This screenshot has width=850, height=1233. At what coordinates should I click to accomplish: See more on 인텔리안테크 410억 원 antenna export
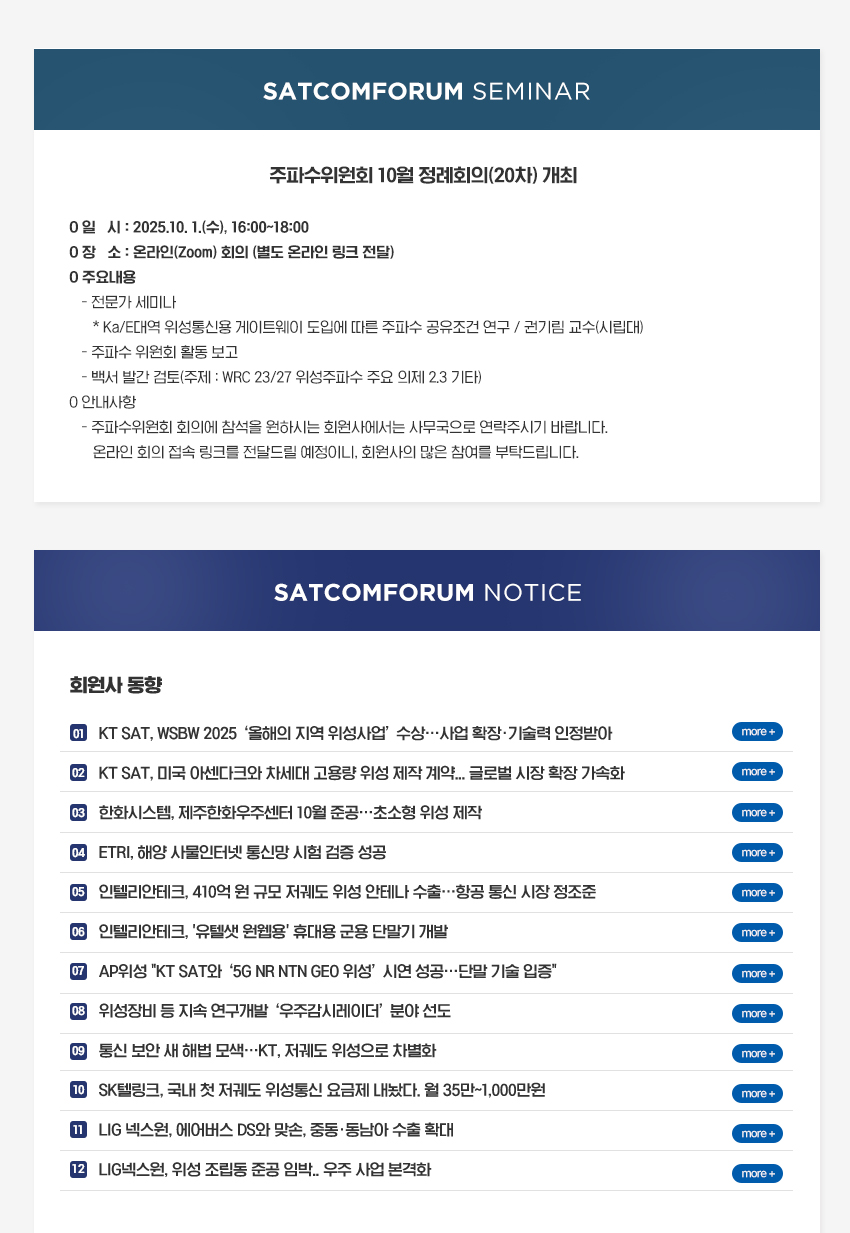tap(757, 892)
